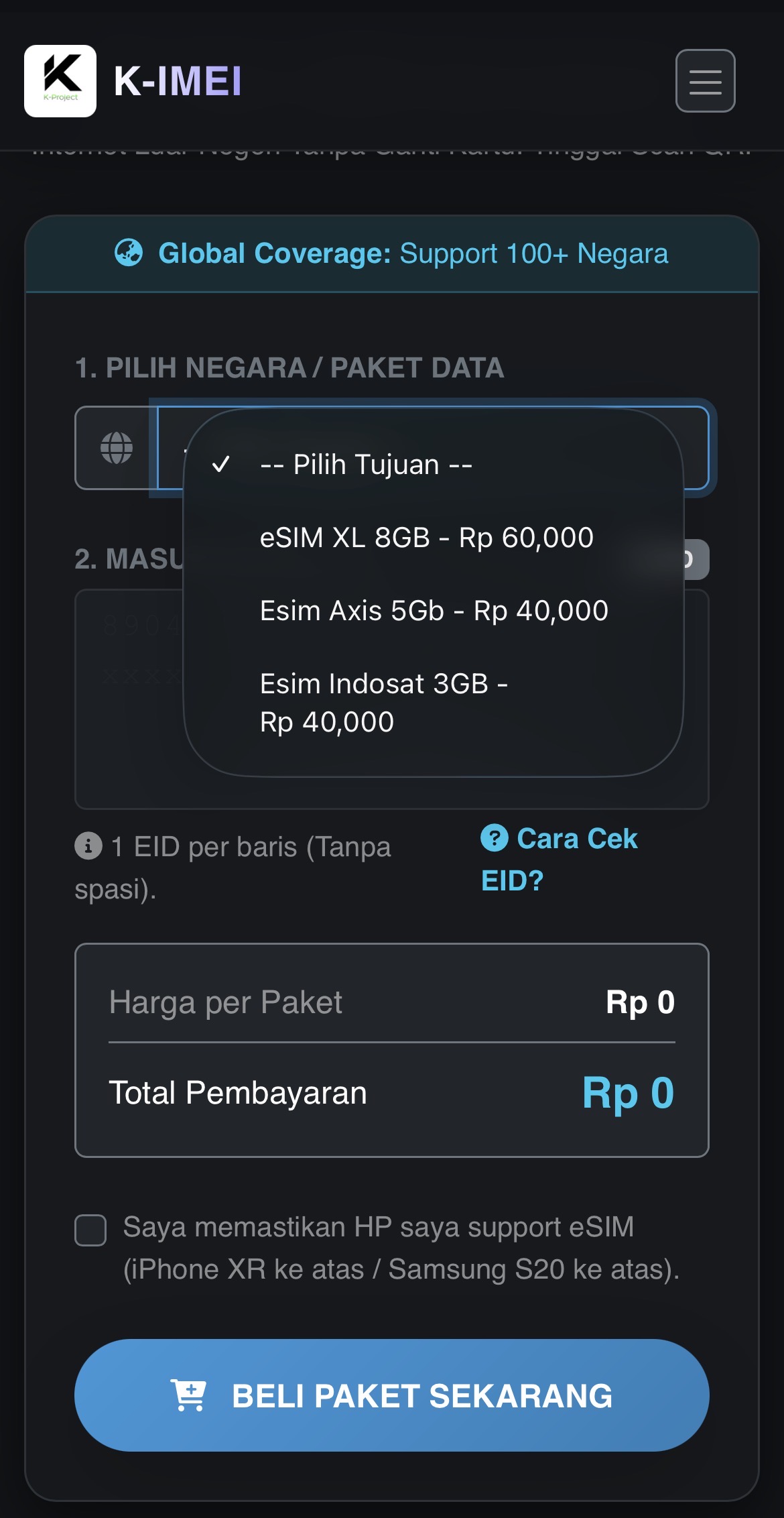Click the globe icon in Global Coverage banner
Screen dimensions: 784x1518
(x=128, y=253)
